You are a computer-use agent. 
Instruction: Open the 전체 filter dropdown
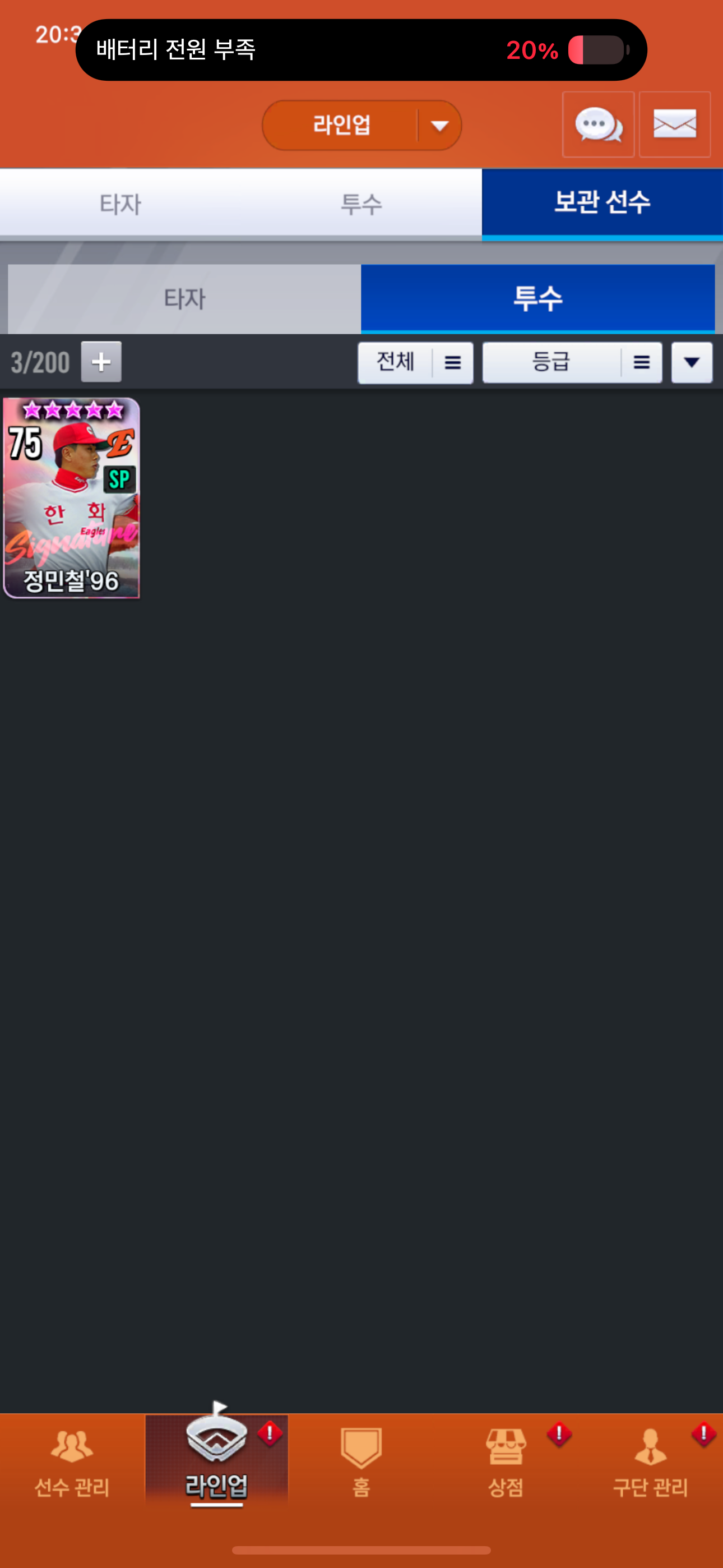click(415, 363)
